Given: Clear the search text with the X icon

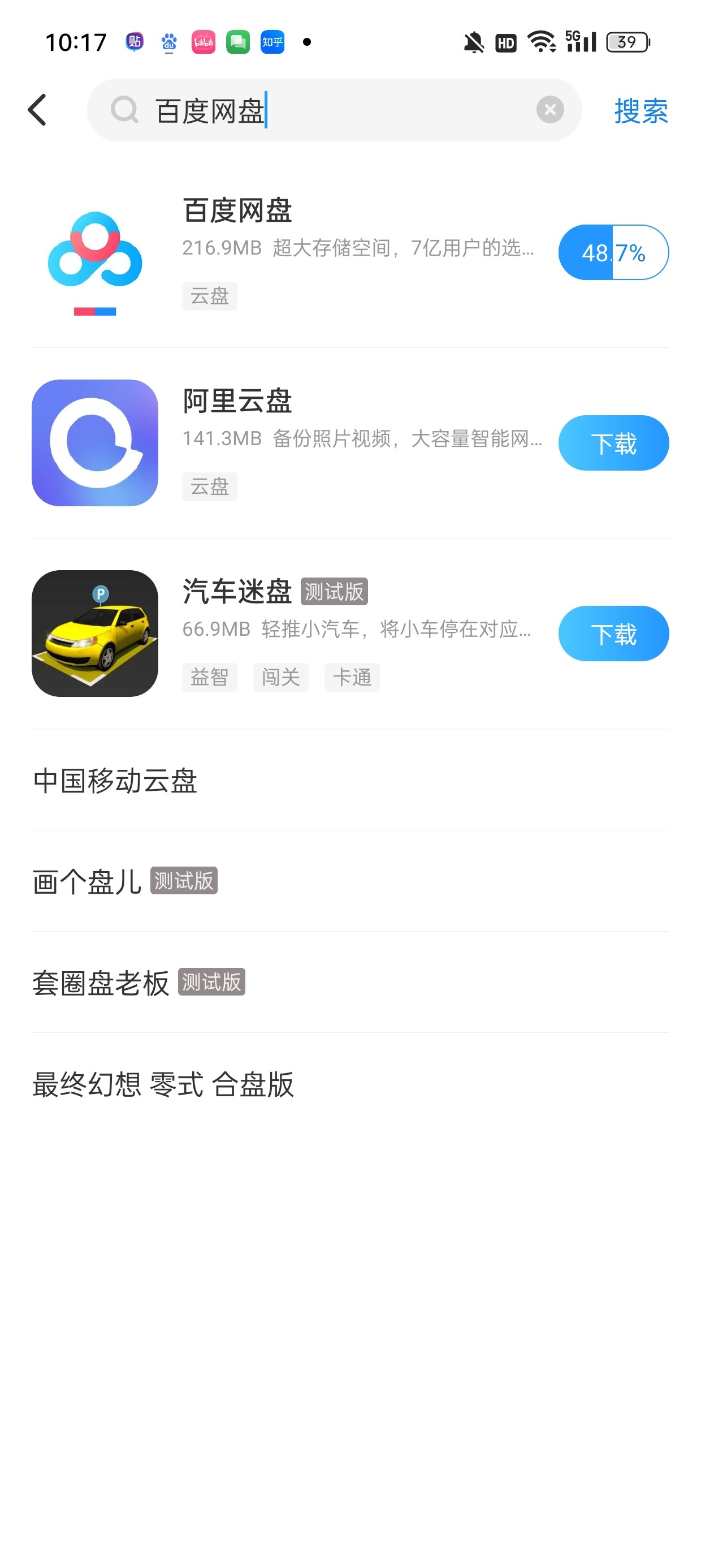Looking at the screenshot, I should coord(549,110).
